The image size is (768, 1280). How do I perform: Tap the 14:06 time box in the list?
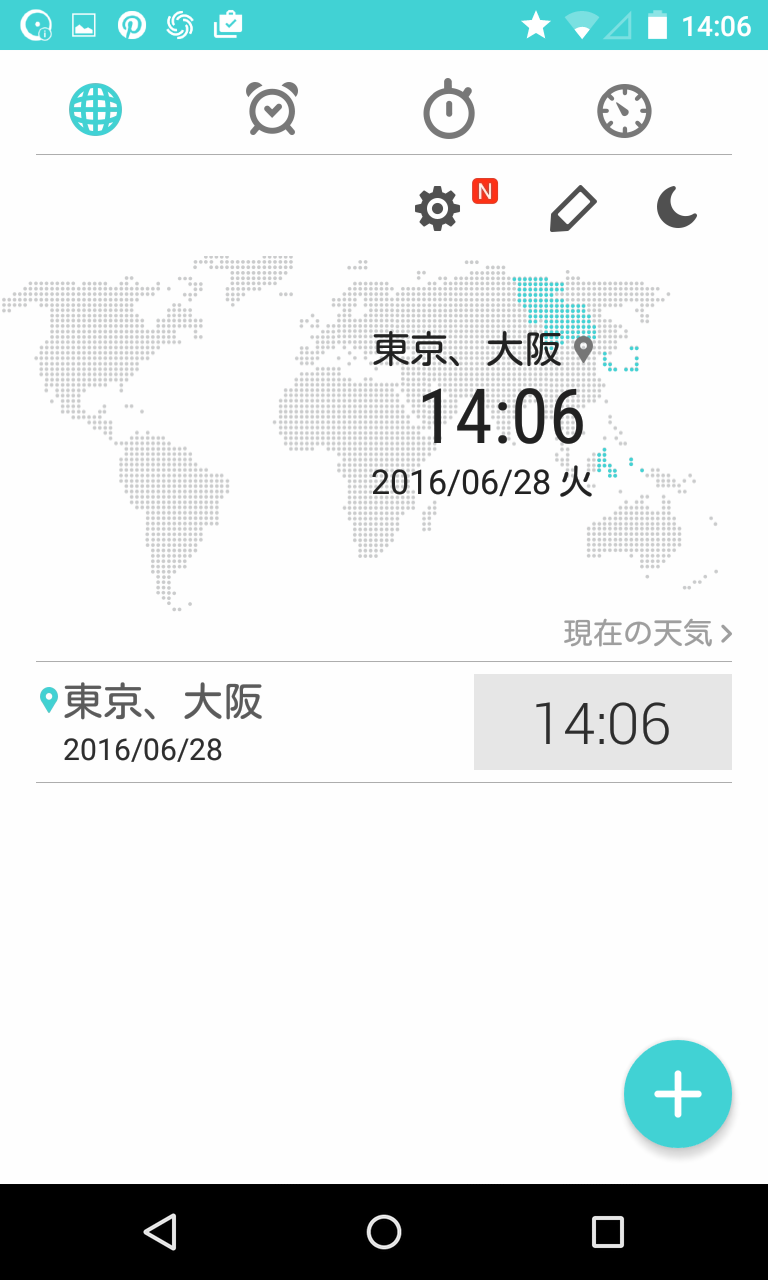click(x=603, y=722)
